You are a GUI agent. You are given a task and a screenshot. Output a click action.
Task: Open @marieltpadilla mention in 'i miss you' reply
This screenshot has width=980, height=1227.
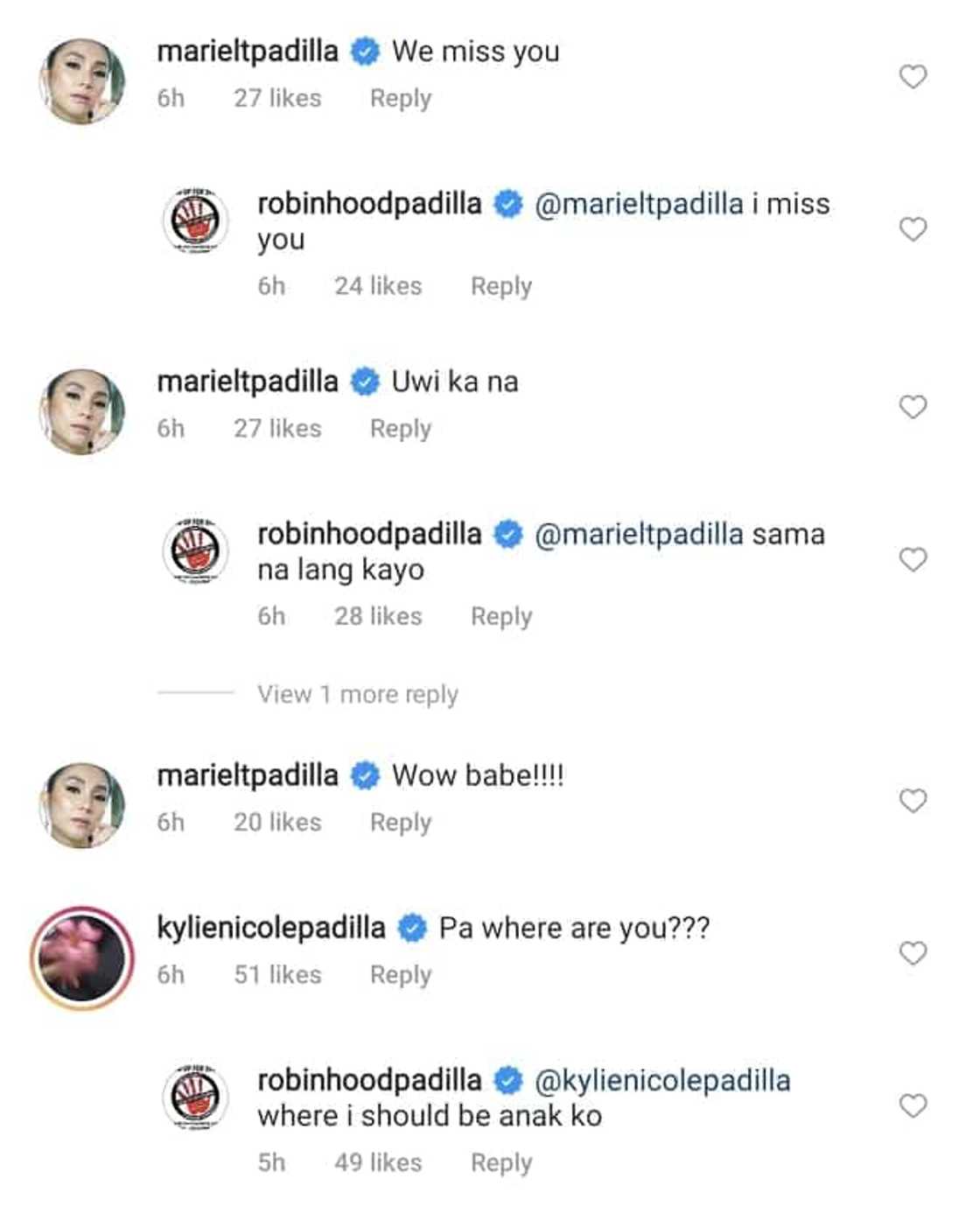point(638,204)
